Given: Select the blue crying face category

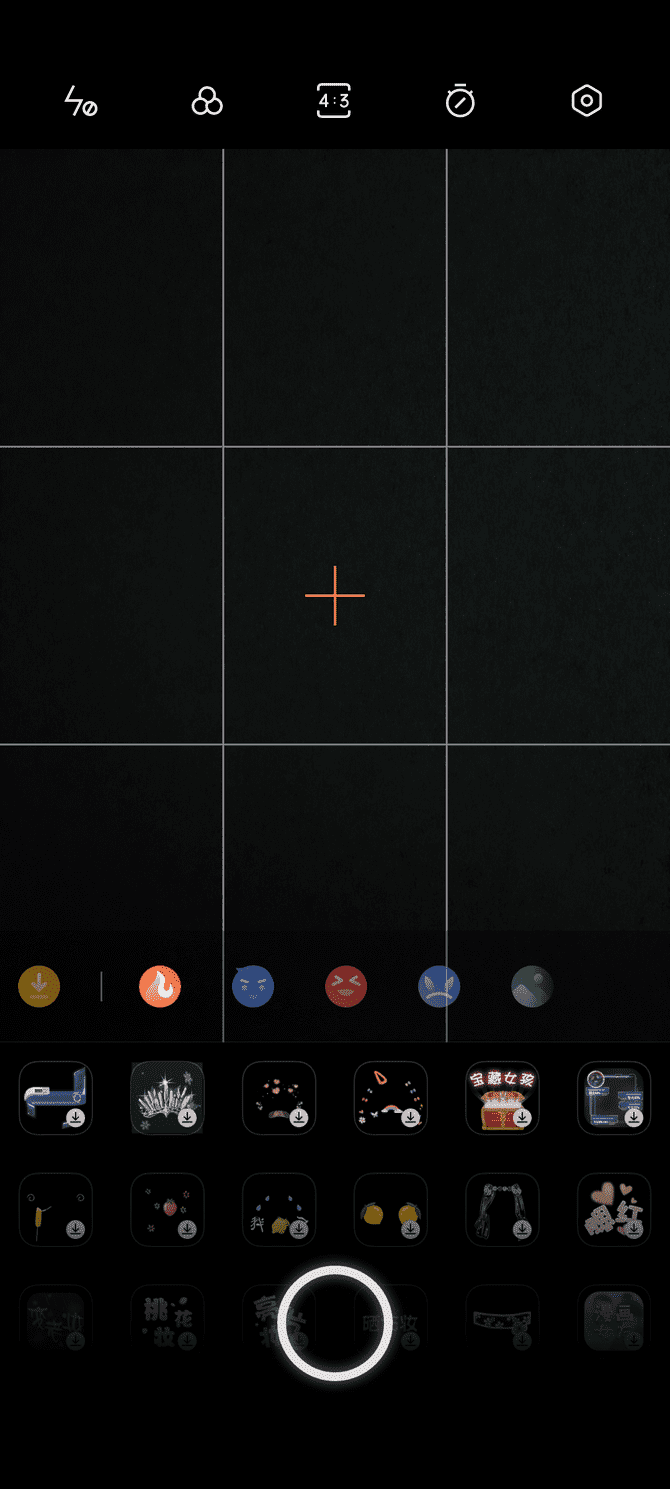Looking at the screenshot, I should click(x=438, y=986).
